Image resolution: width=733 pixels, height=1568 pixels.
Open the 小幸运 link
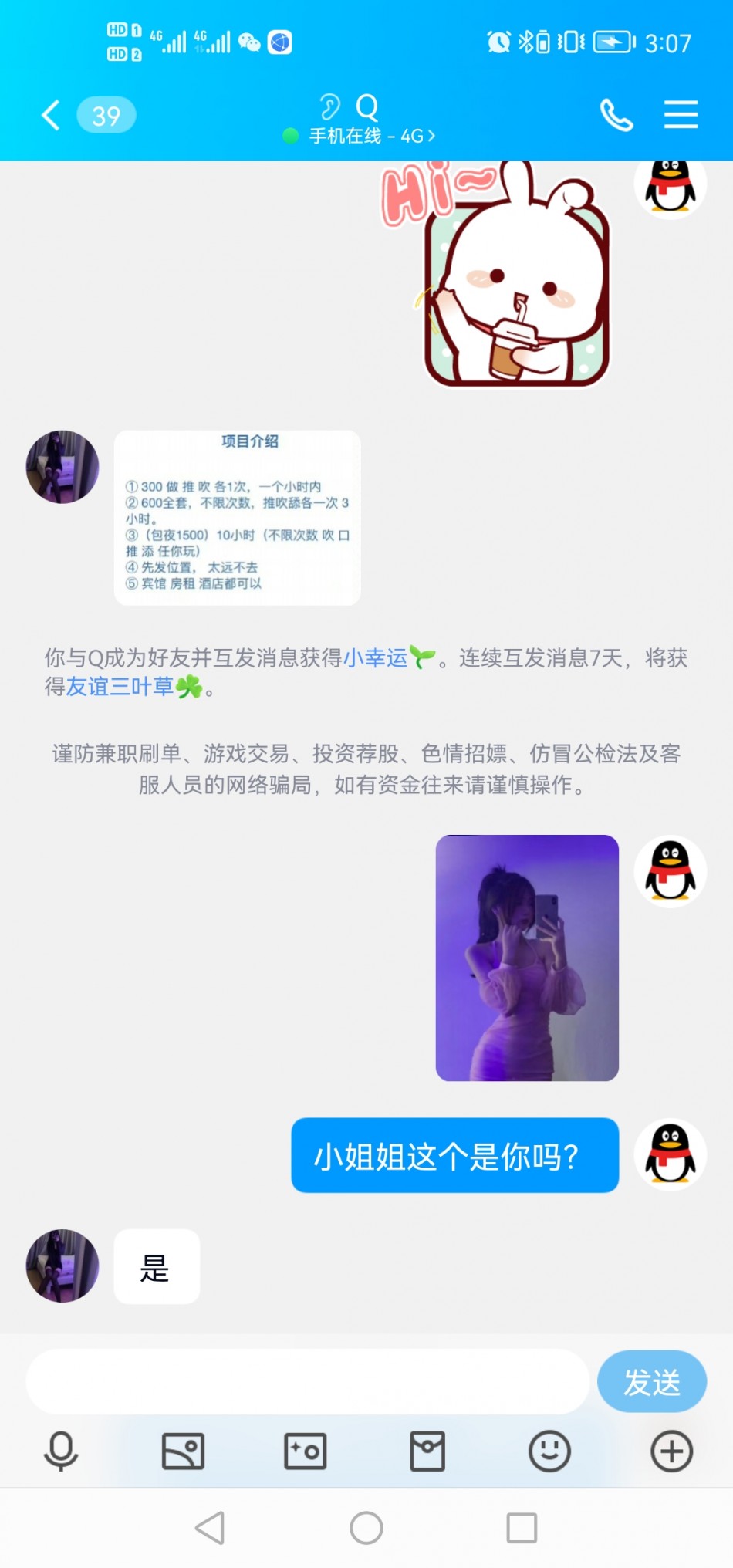(x=376, y=658)
